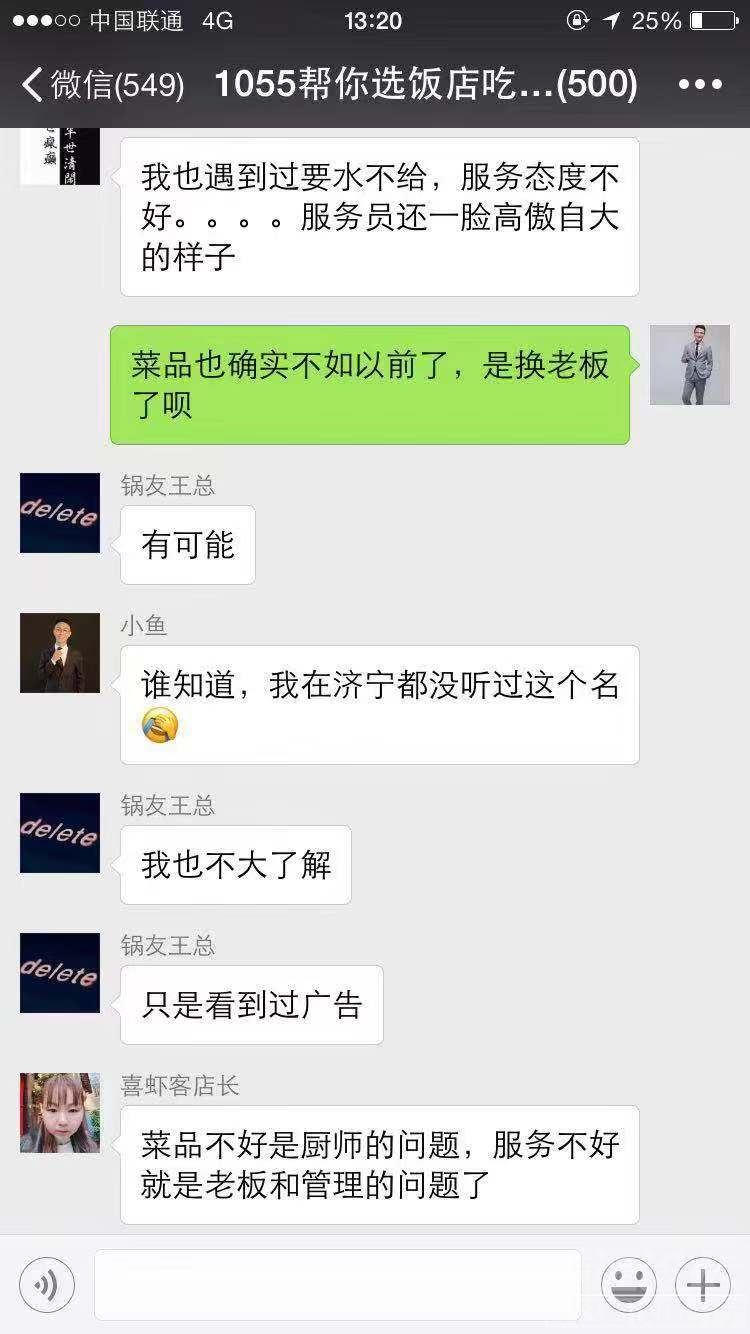
Task: View 小鱼's profile avatar
Action: [x=60, y=653]
